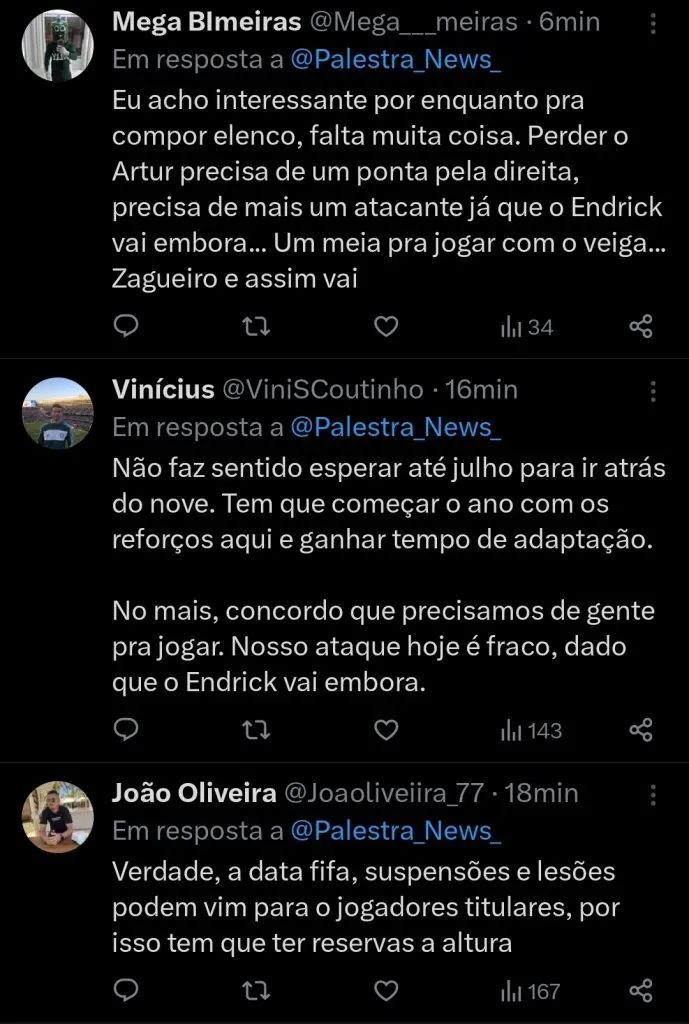Share João Oliveira's tweet
Image resolution: width=689 pixels, height=1024 pixels.
tap(641, 990)
